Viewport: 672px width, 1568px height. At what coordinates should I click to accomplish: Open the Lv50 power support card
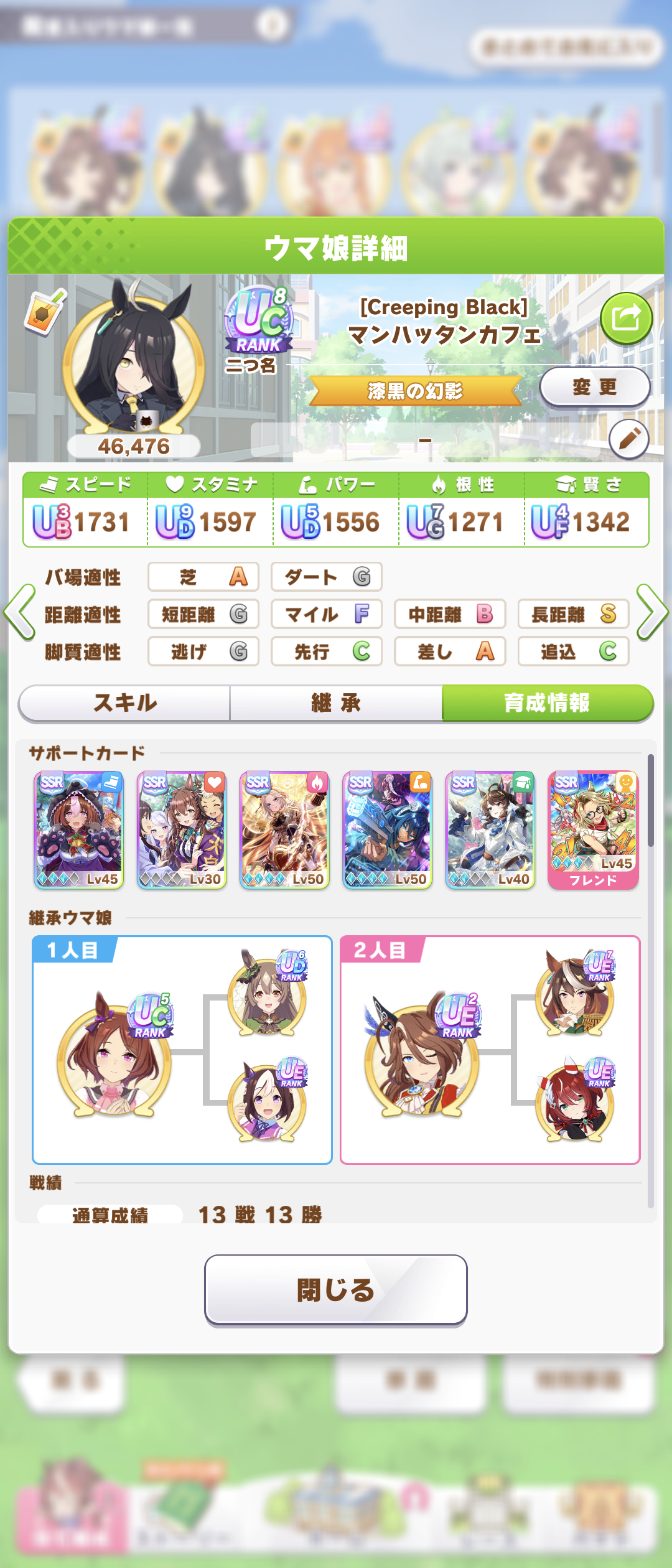[387, 830]
